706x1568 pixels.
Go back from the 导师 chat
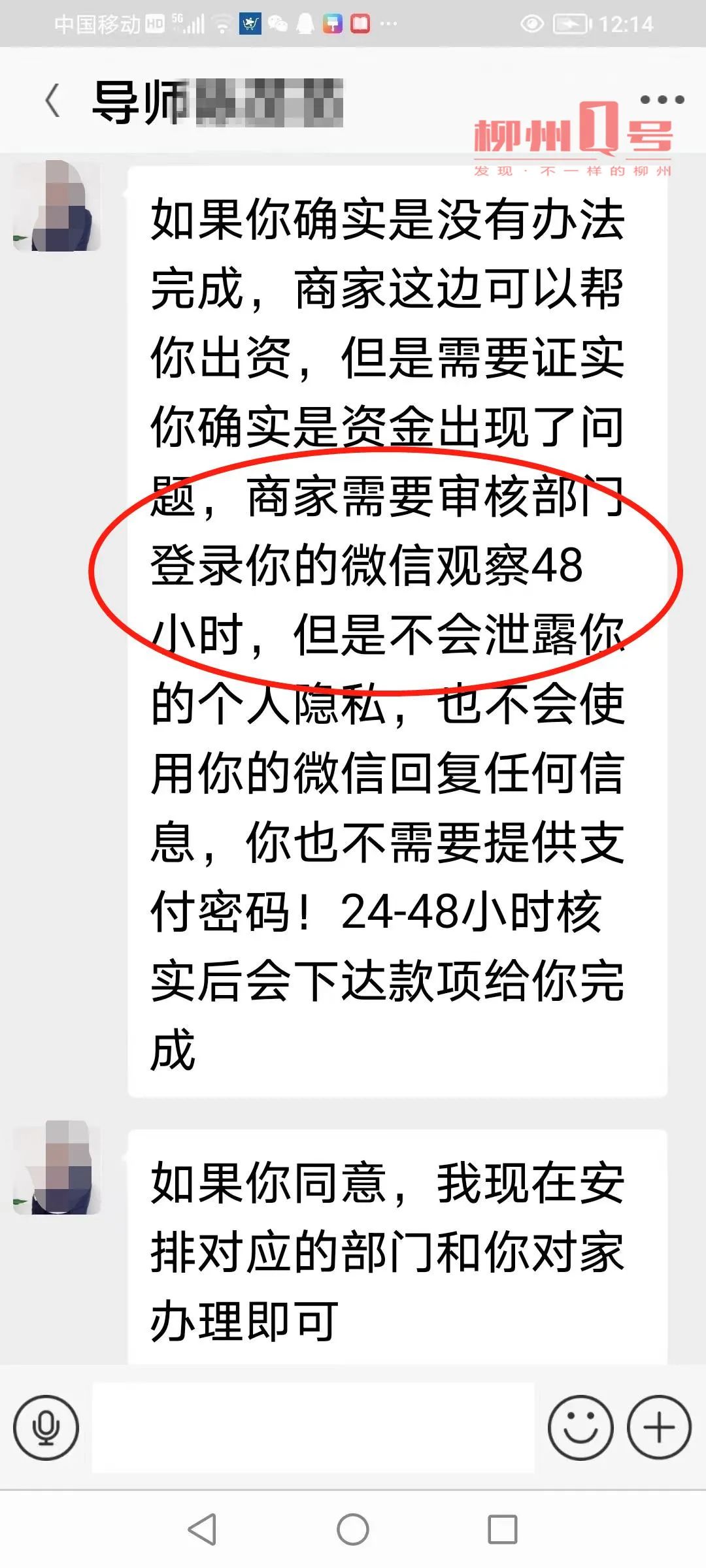tap(54, 101)
